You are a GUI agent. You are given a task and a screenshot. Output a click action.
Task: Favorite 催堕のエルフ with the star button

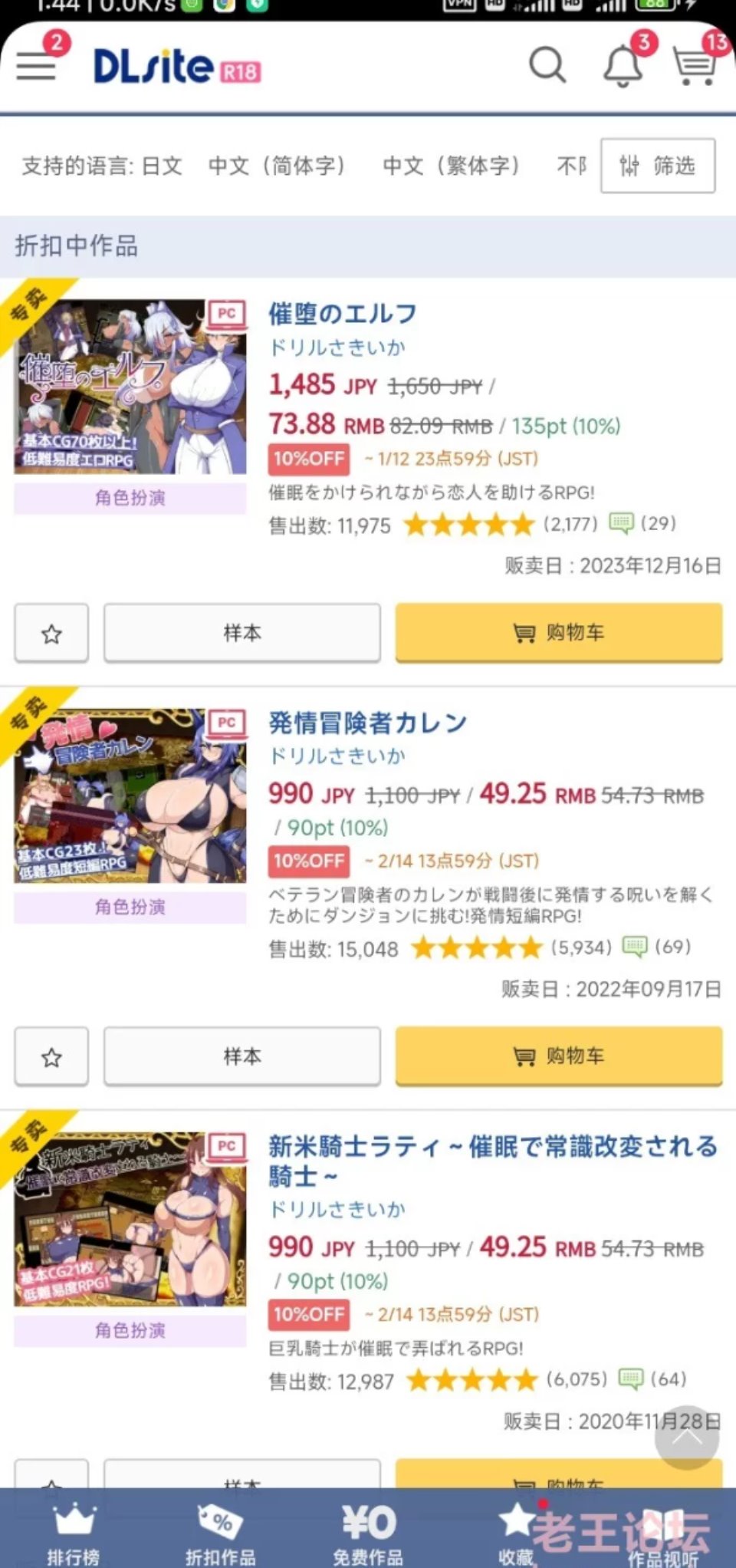click(x=51, y=634)
